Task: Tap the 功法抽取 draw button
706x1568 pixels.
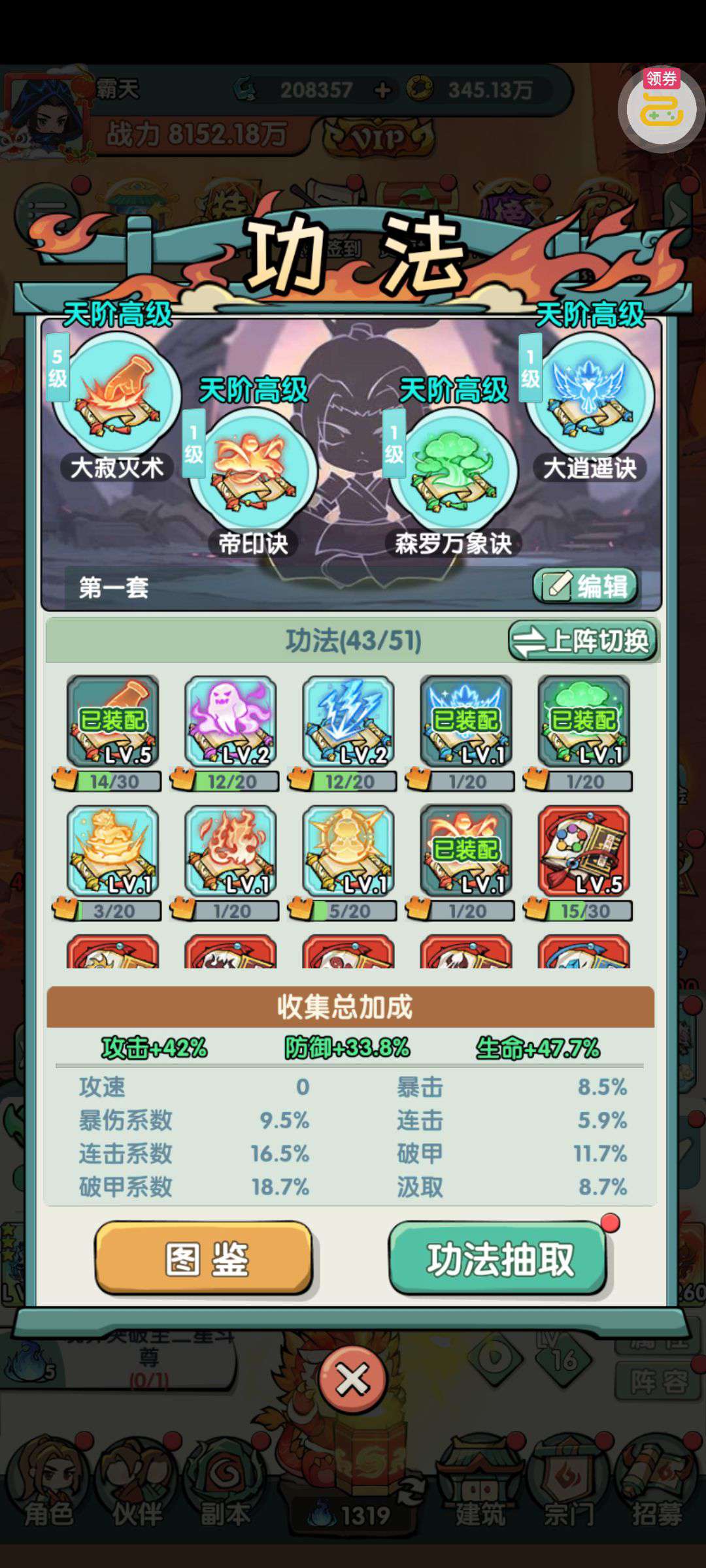Action: pyautogui.click(x=498, y=1258)
